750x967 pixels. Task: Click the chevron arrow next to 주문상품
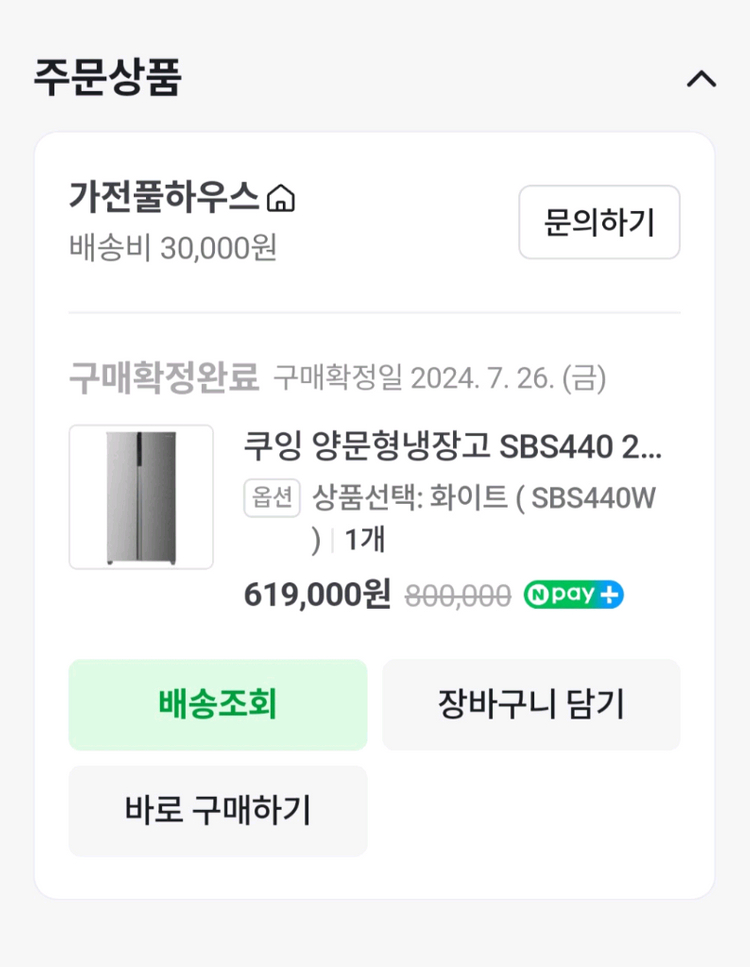702,80
